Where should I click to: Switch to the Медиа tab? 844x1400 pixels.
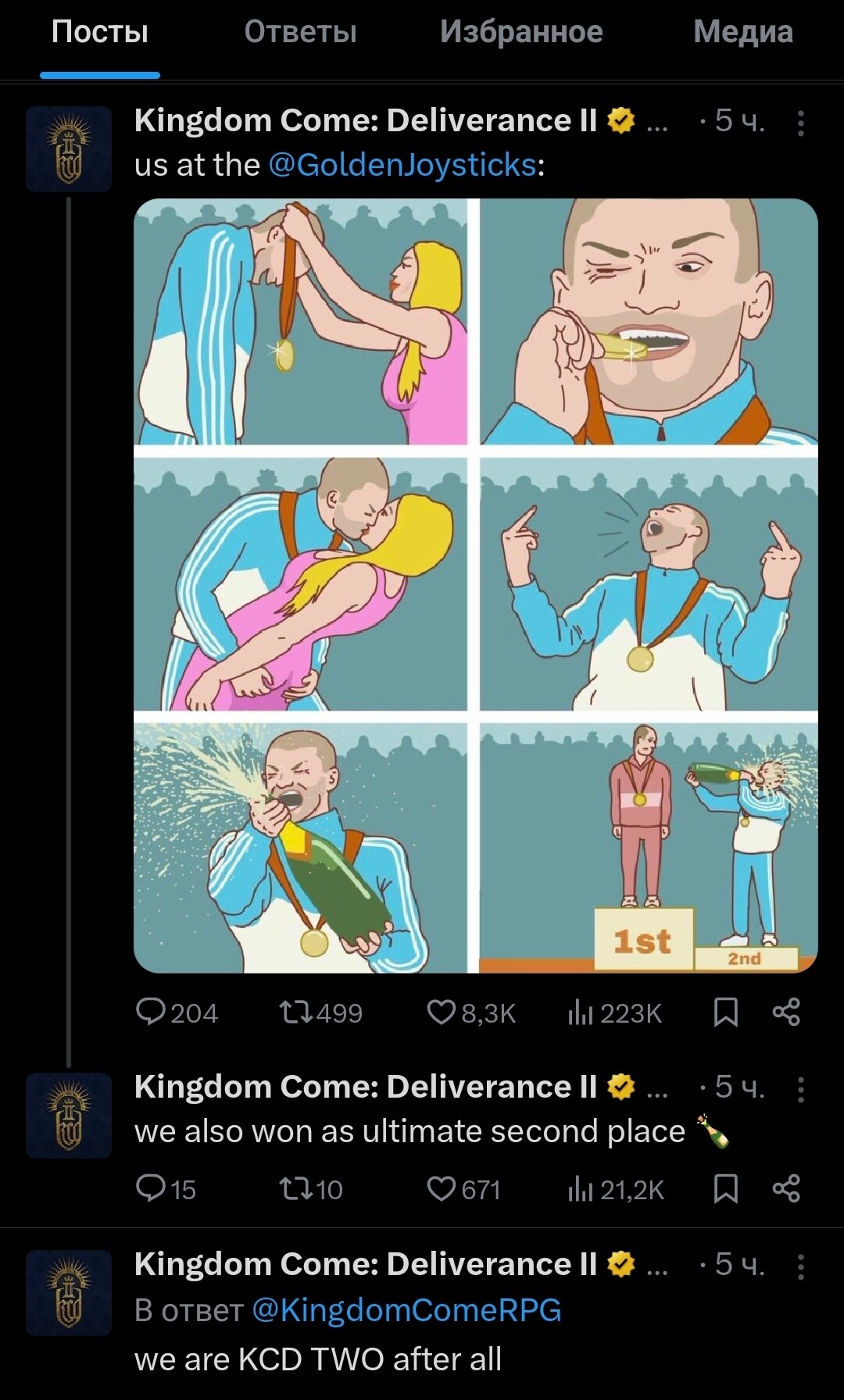(x=742, y=33)
